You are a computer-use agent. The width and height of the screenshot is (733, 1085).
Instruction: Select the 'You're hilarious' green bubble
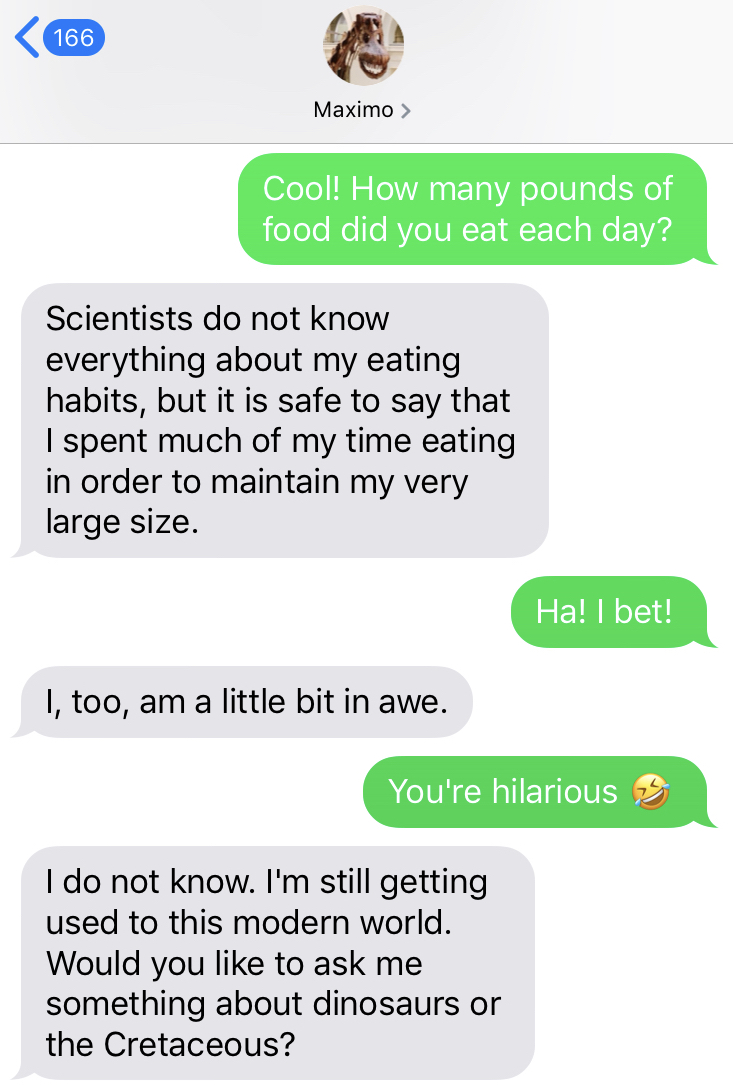pyautogui.click(x=540, y=791)
